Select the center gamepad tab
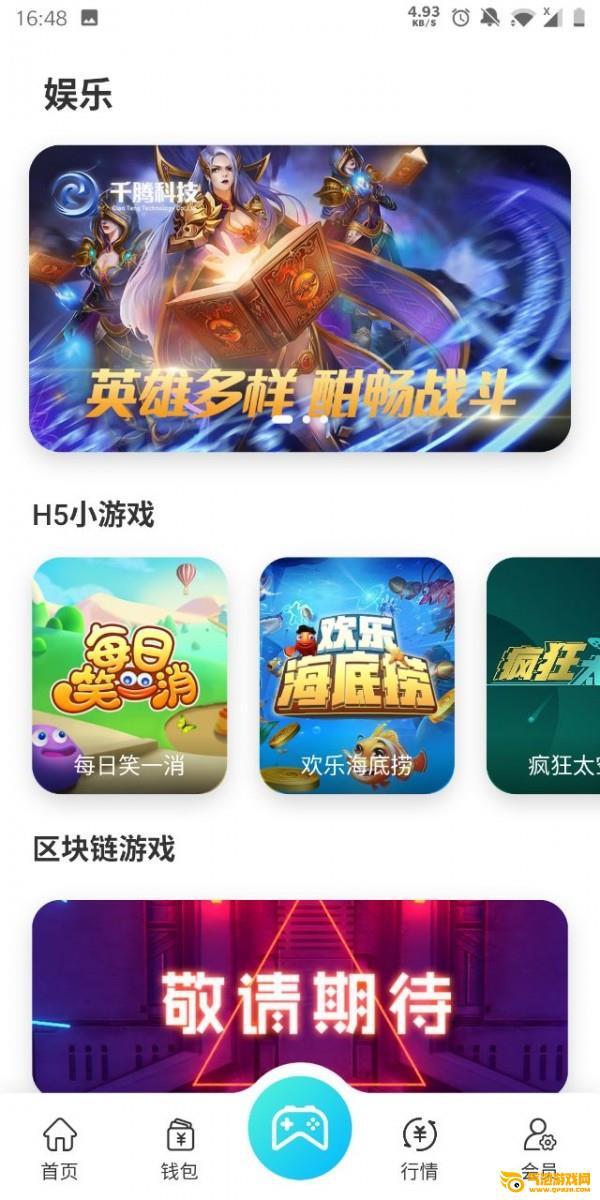 (300, 1131)
